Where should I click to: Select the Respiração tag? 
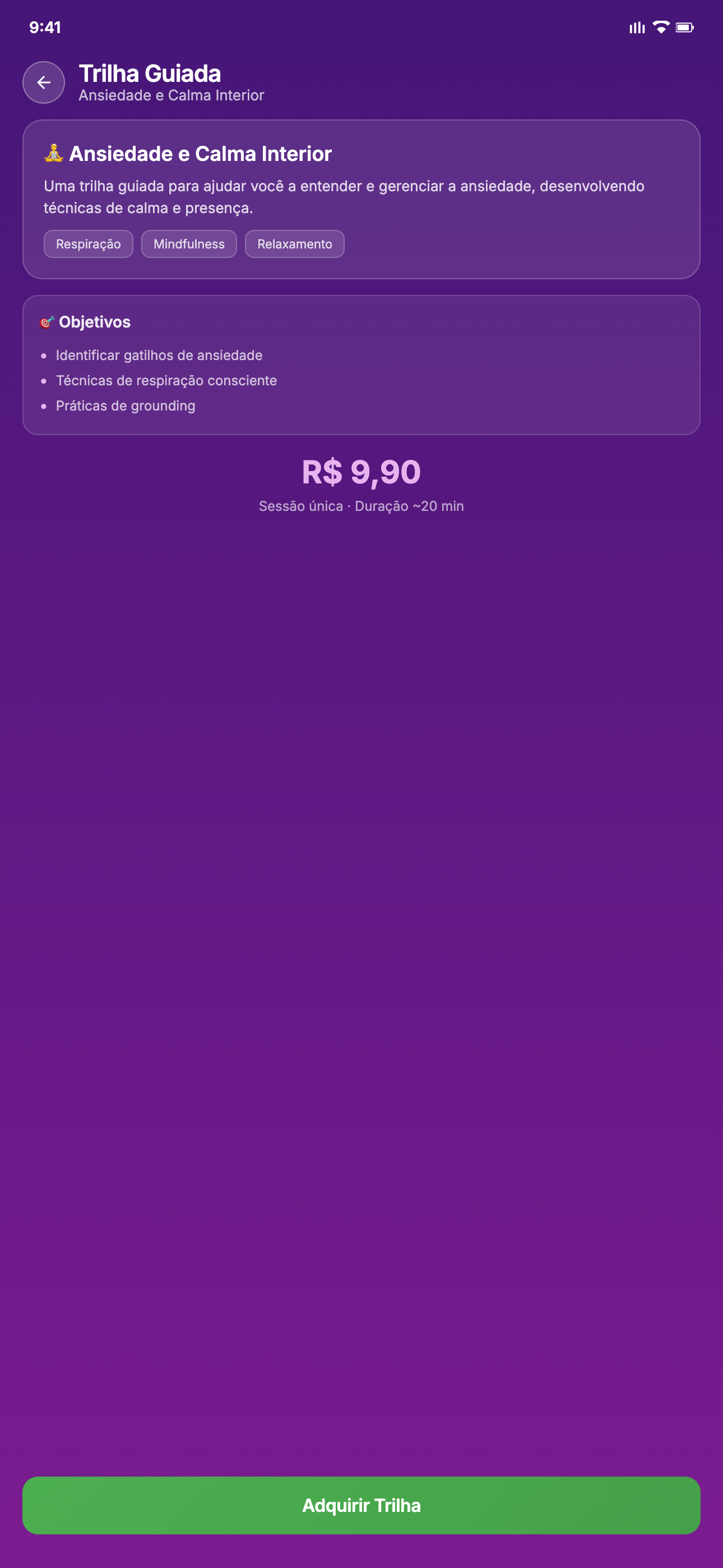point(88,243)
